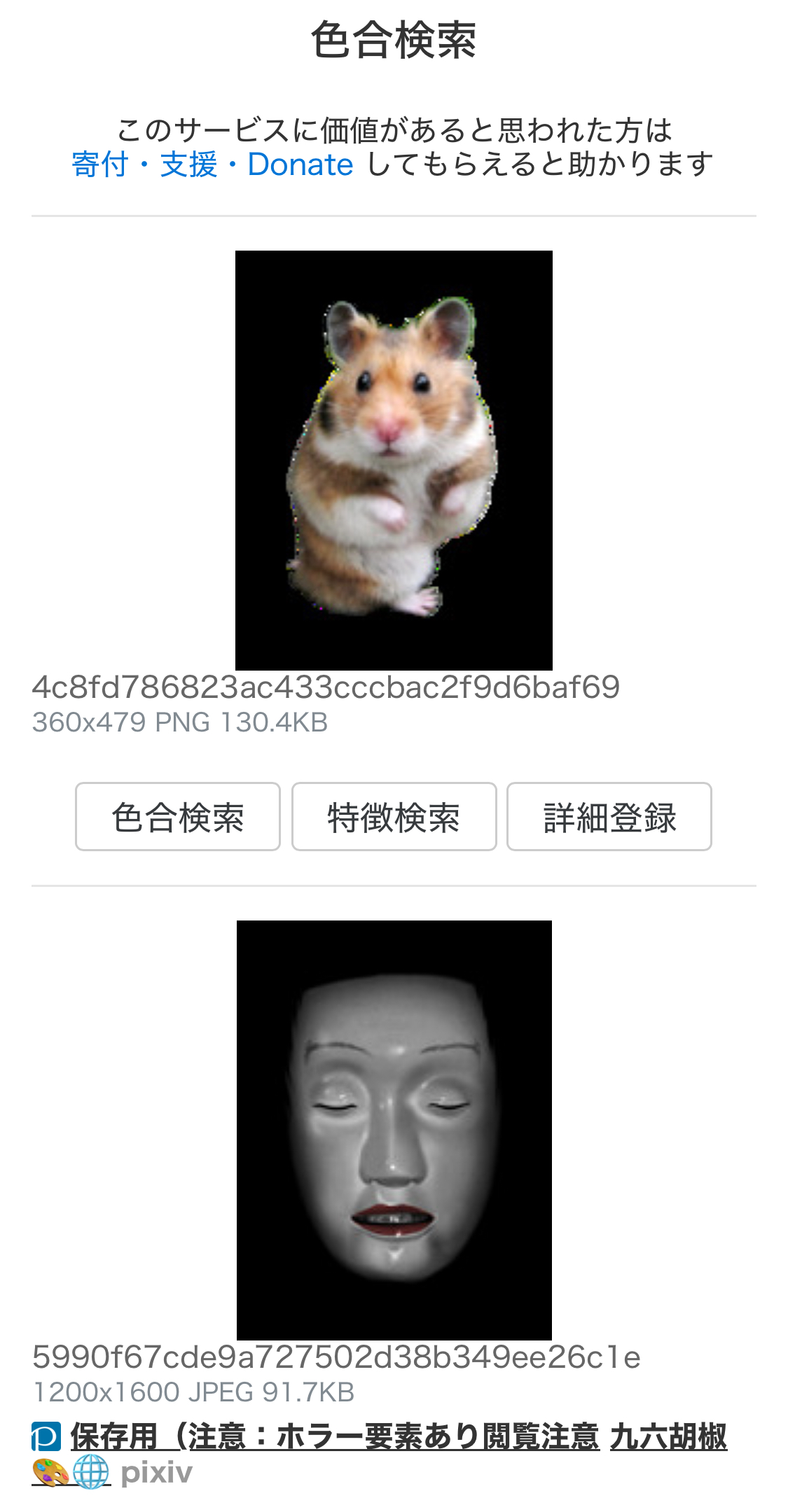
Task: Tap the hamster image thumbnail
Action: [x=394, y=460]
